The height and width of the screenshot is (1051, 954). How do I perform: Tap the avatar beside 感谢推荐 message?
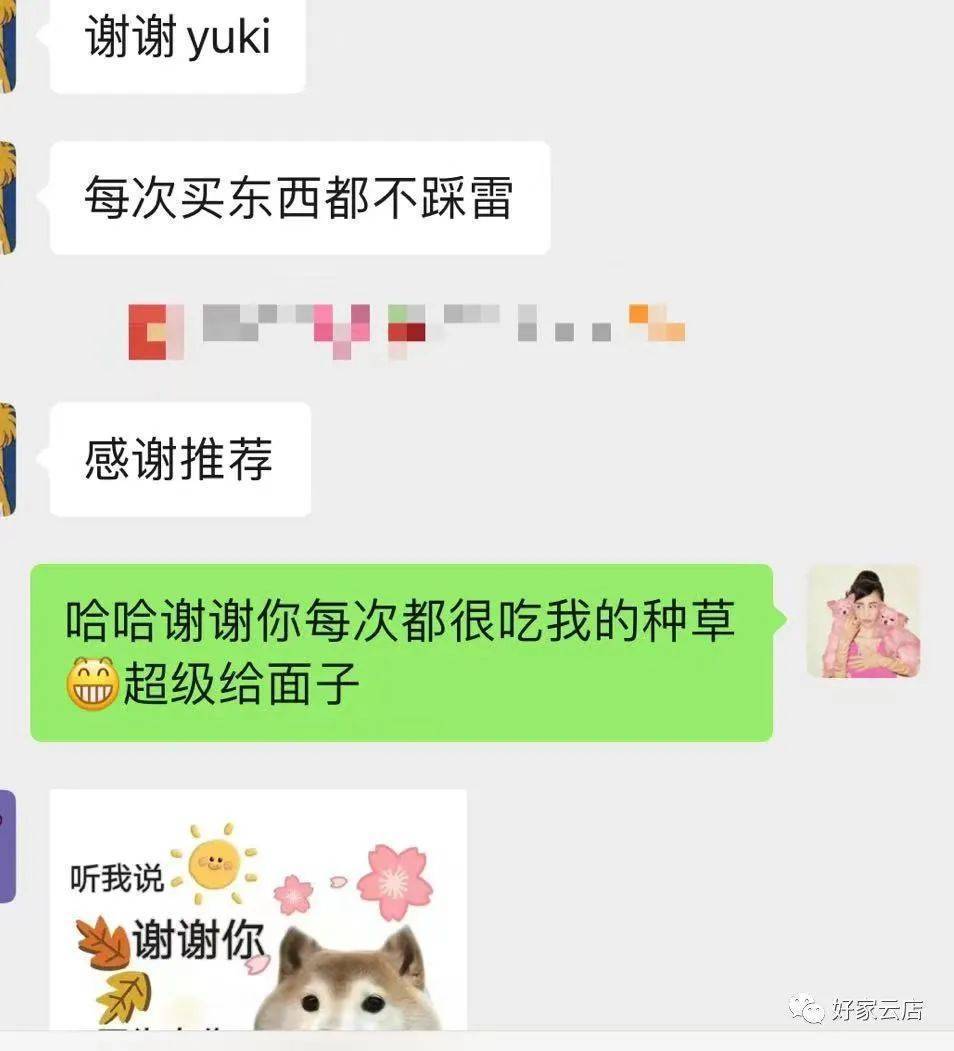coord(6,459)
